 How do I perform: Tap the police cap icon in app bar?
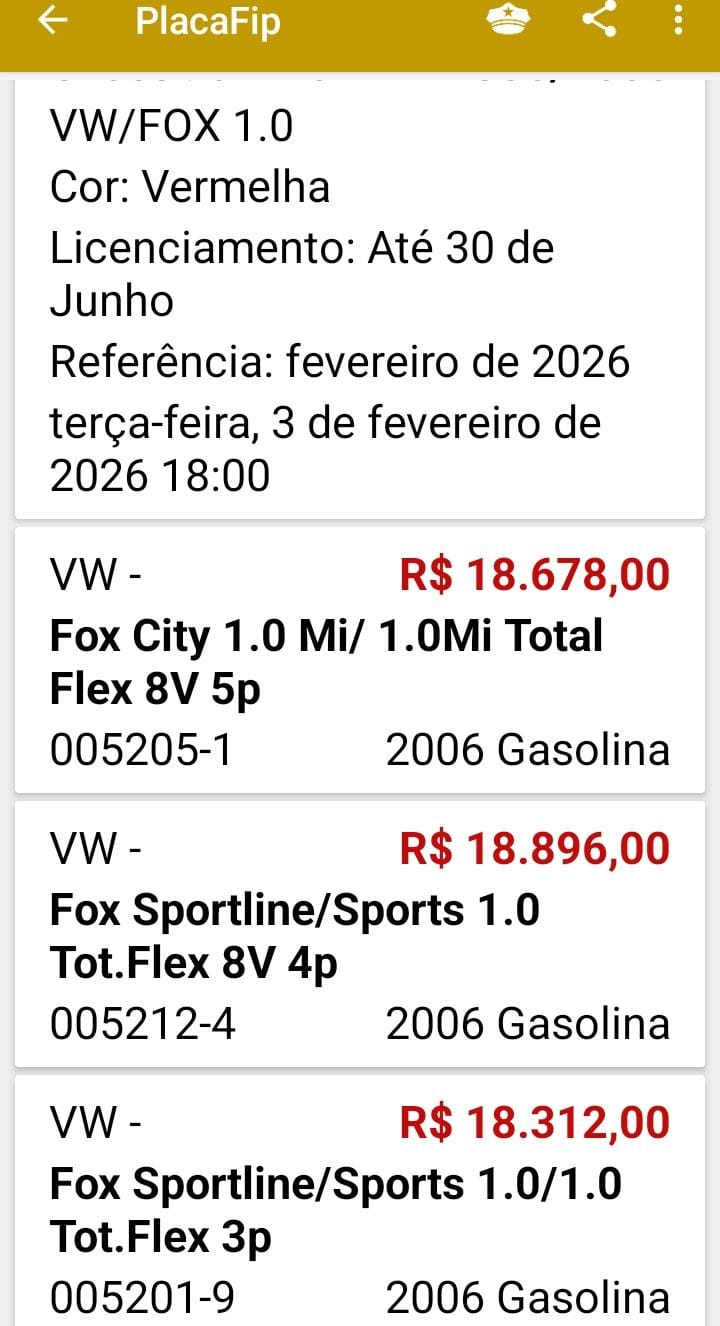[x=507, y=20]
